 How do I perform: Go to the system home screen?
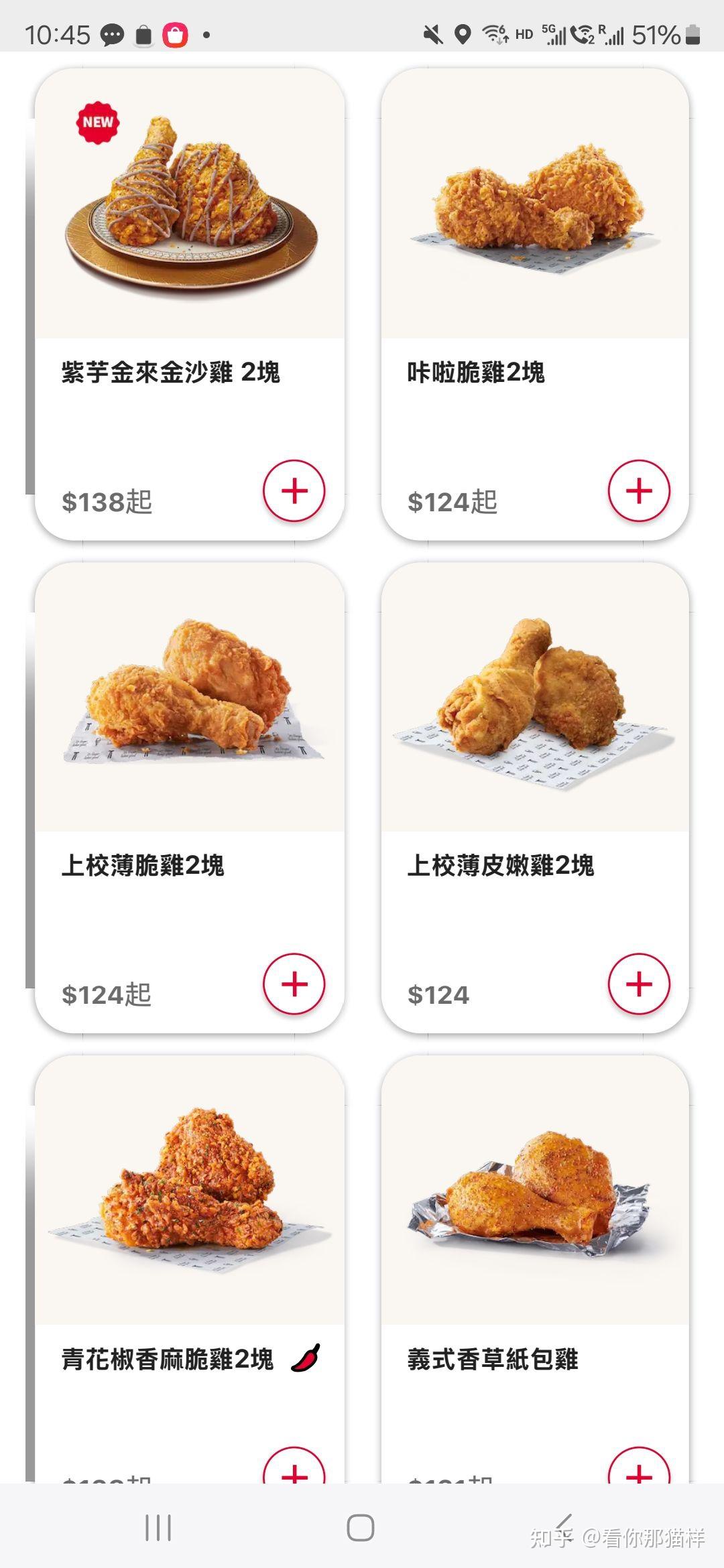(361, 1528)
